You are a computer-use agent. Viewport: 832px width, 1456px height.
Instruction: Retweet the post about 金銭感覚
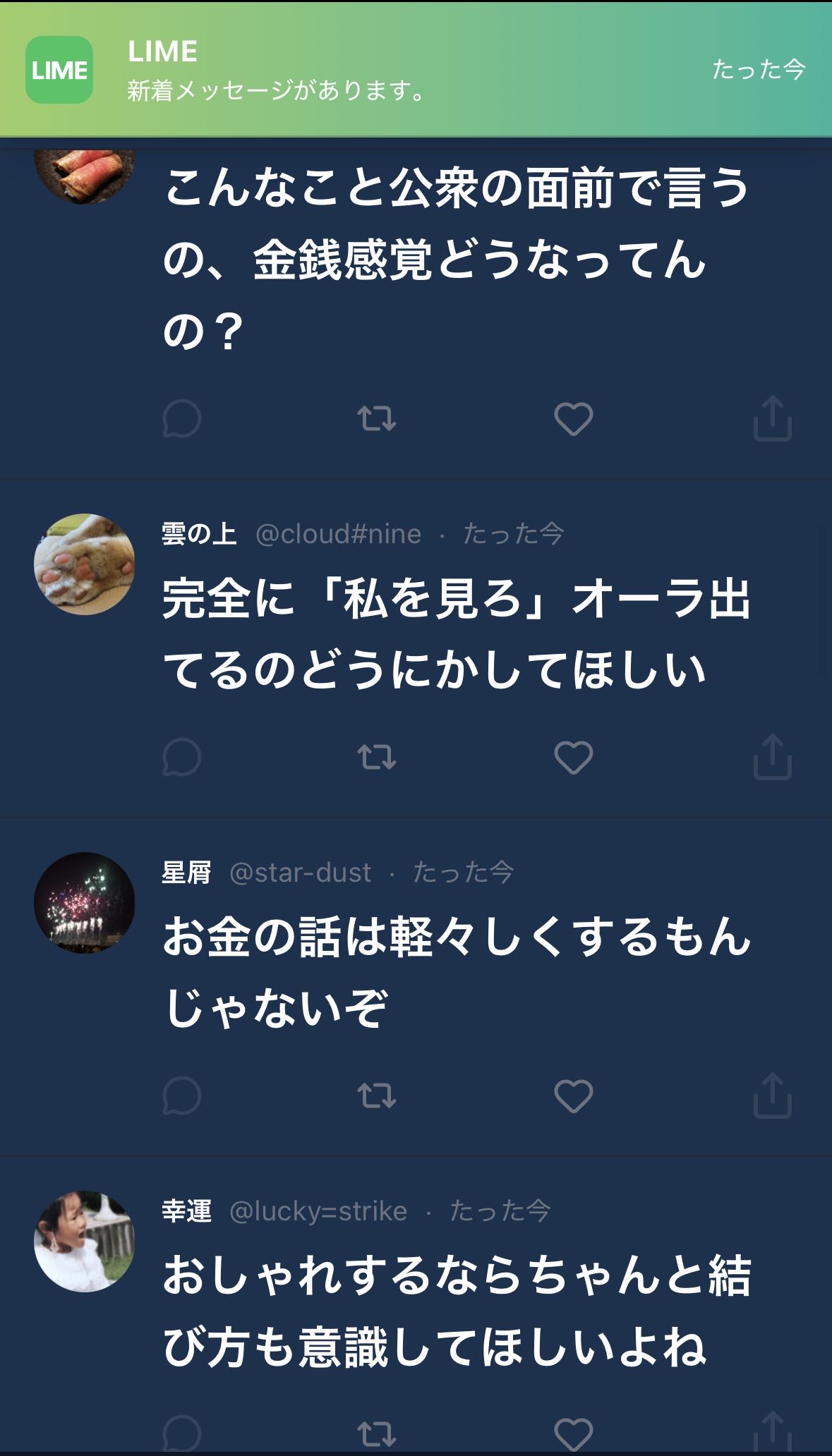point(377,419)
